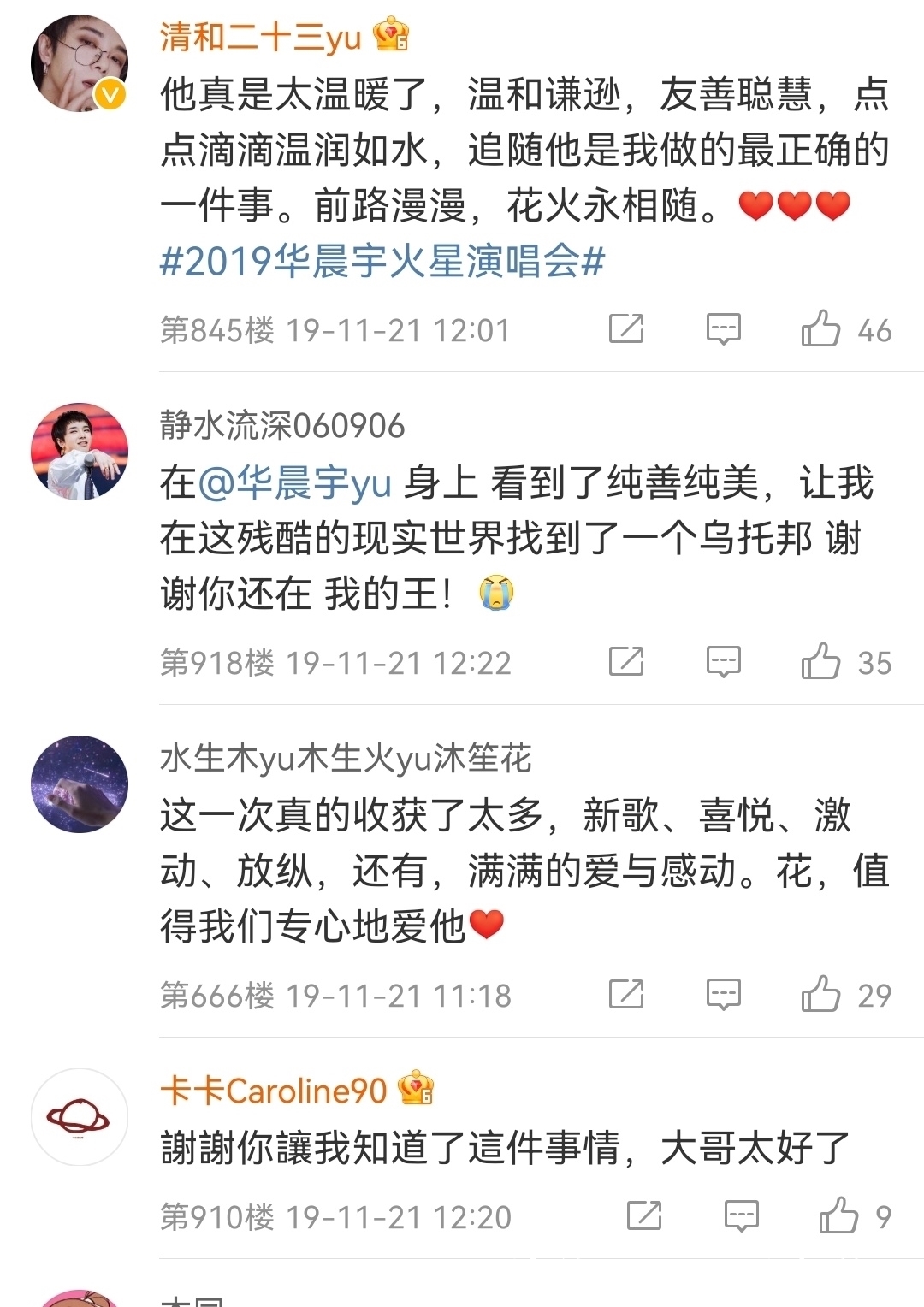Open the avatar of 水生木yu木生火yu沐笙花
Image resolution: width=924 pixels, height=1307 pixels.
80,784
